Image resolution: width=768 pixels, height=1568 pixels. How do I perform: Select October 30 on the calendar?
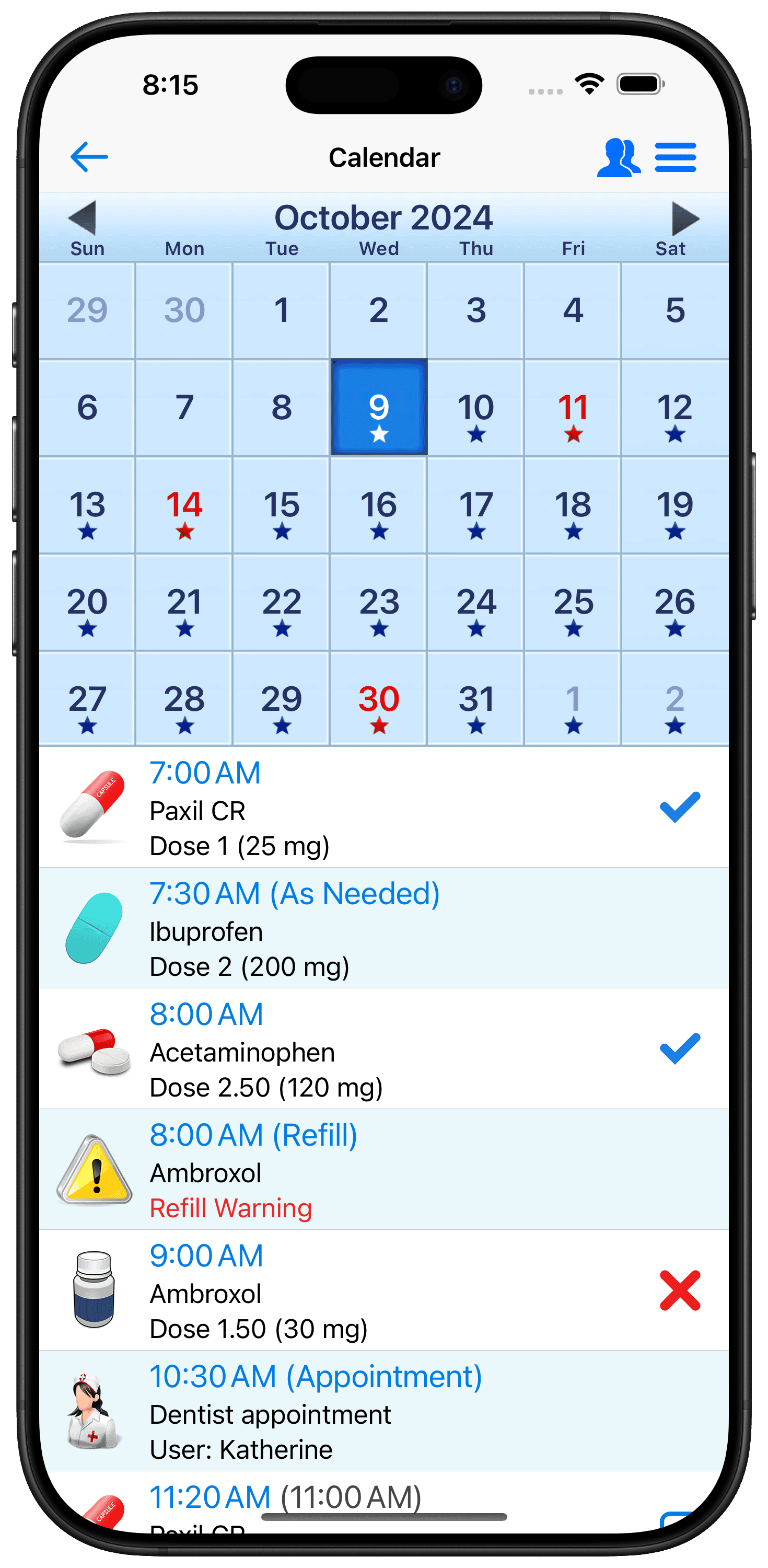tap(379, 699)
